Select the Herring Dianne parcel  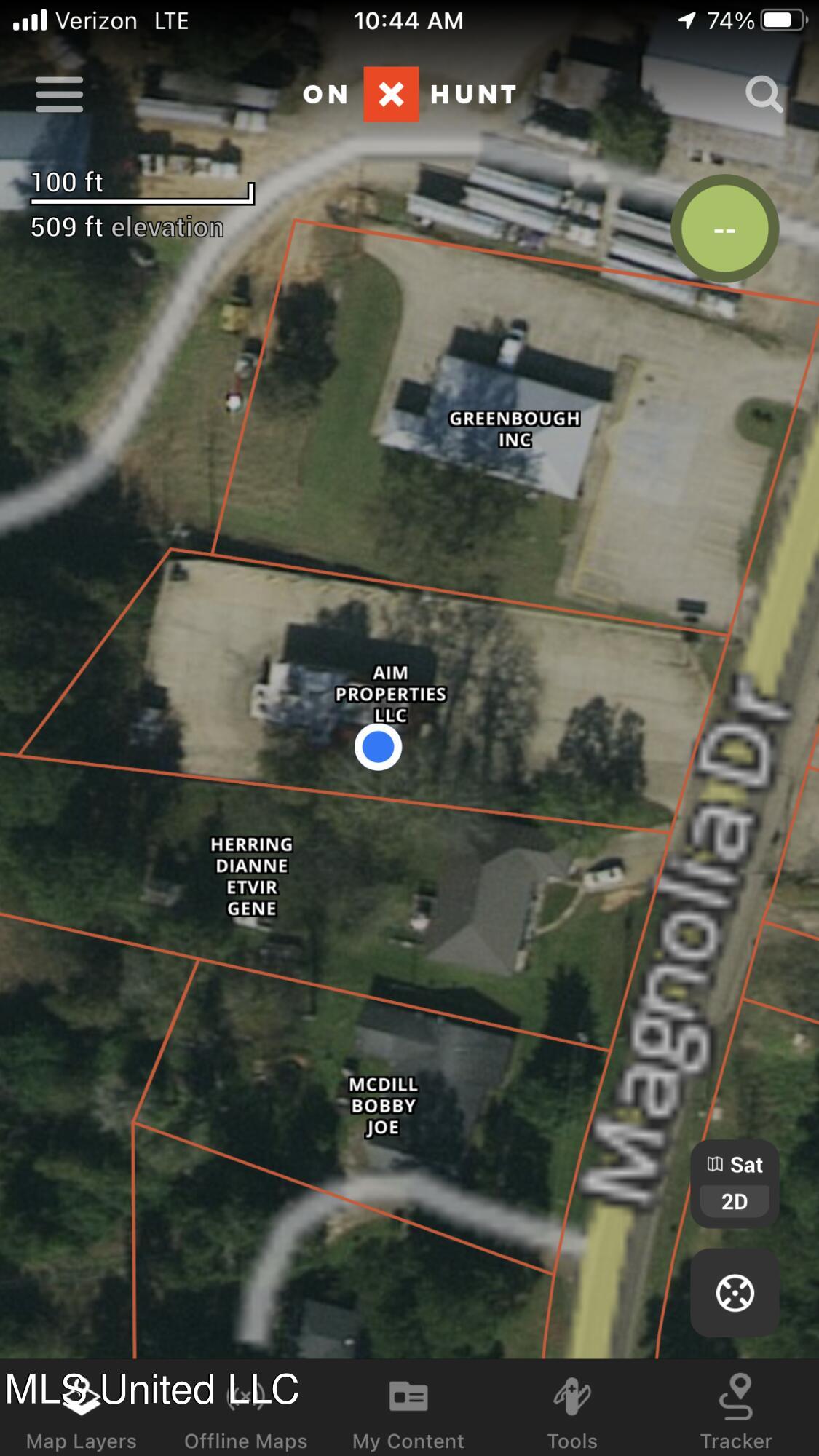(251, 876)
